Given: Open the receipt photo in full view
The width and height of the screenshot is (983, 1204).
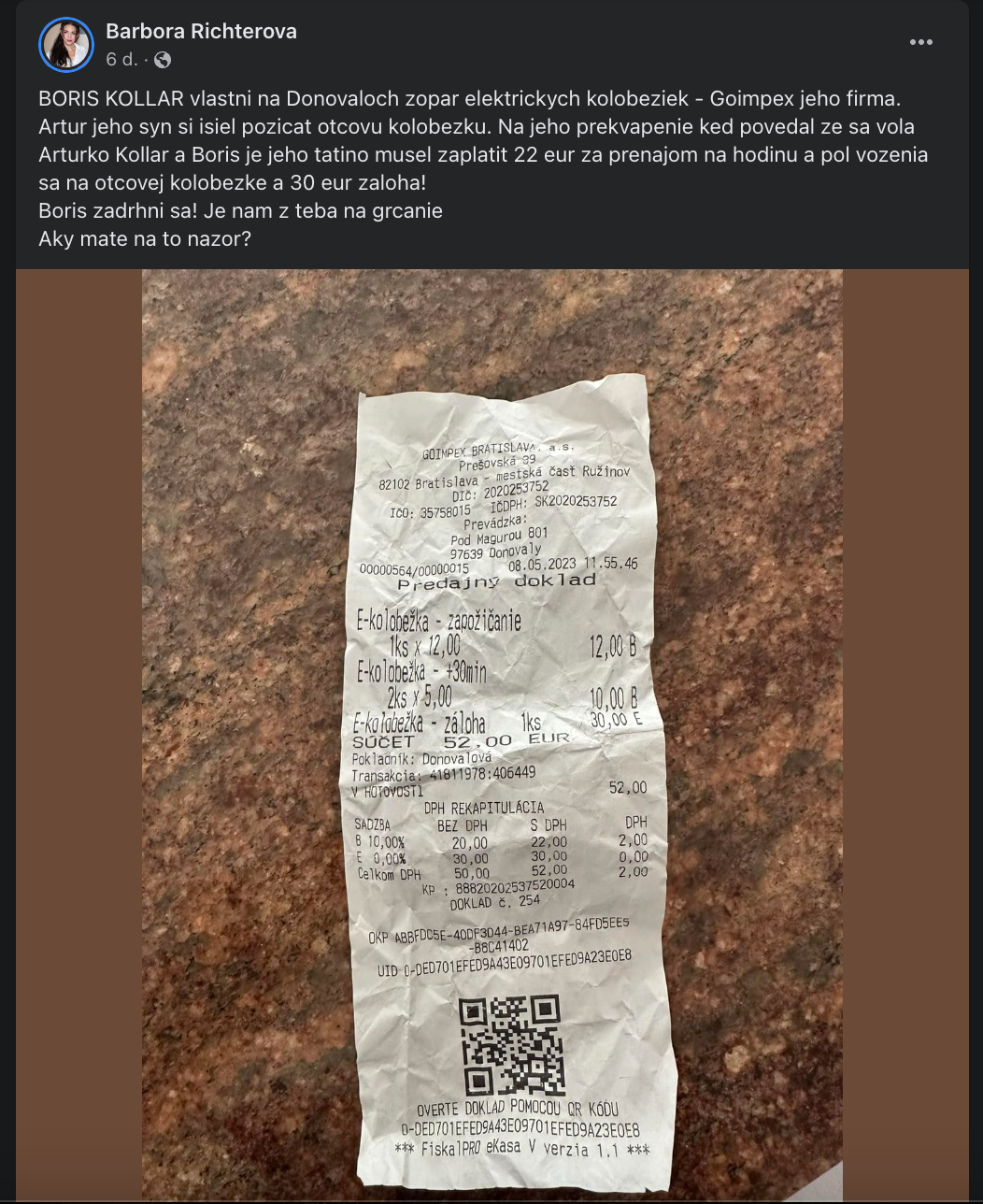Looking at the screenshot, I should pos(492,735).
